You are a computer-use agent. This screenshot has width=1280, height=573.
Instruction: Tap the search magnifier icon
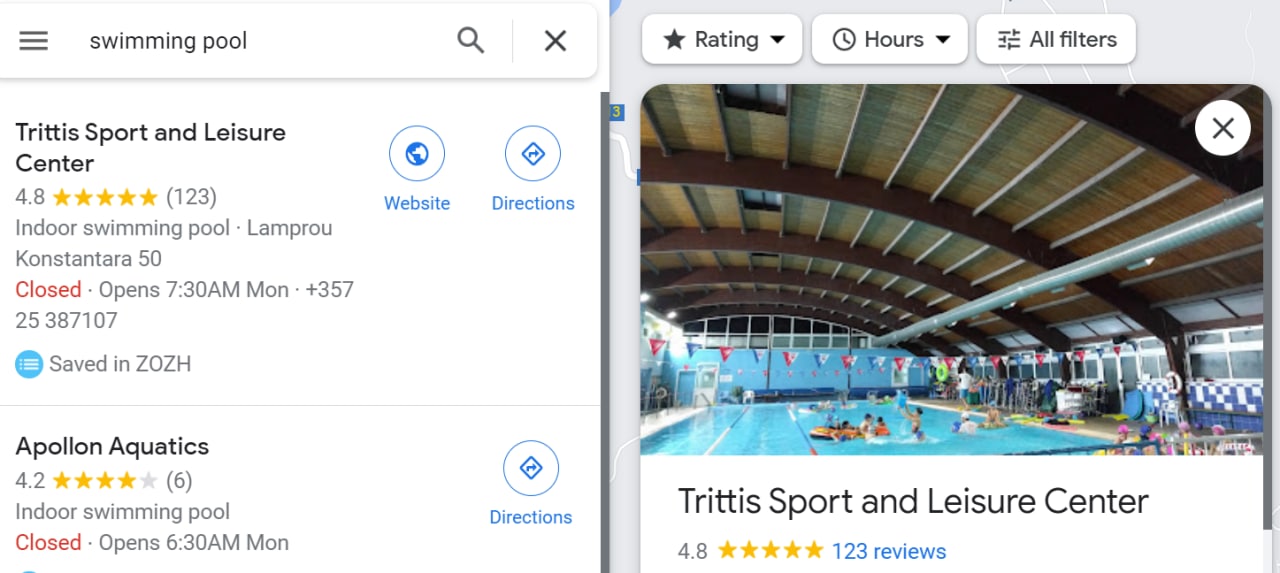coord(471,41)
